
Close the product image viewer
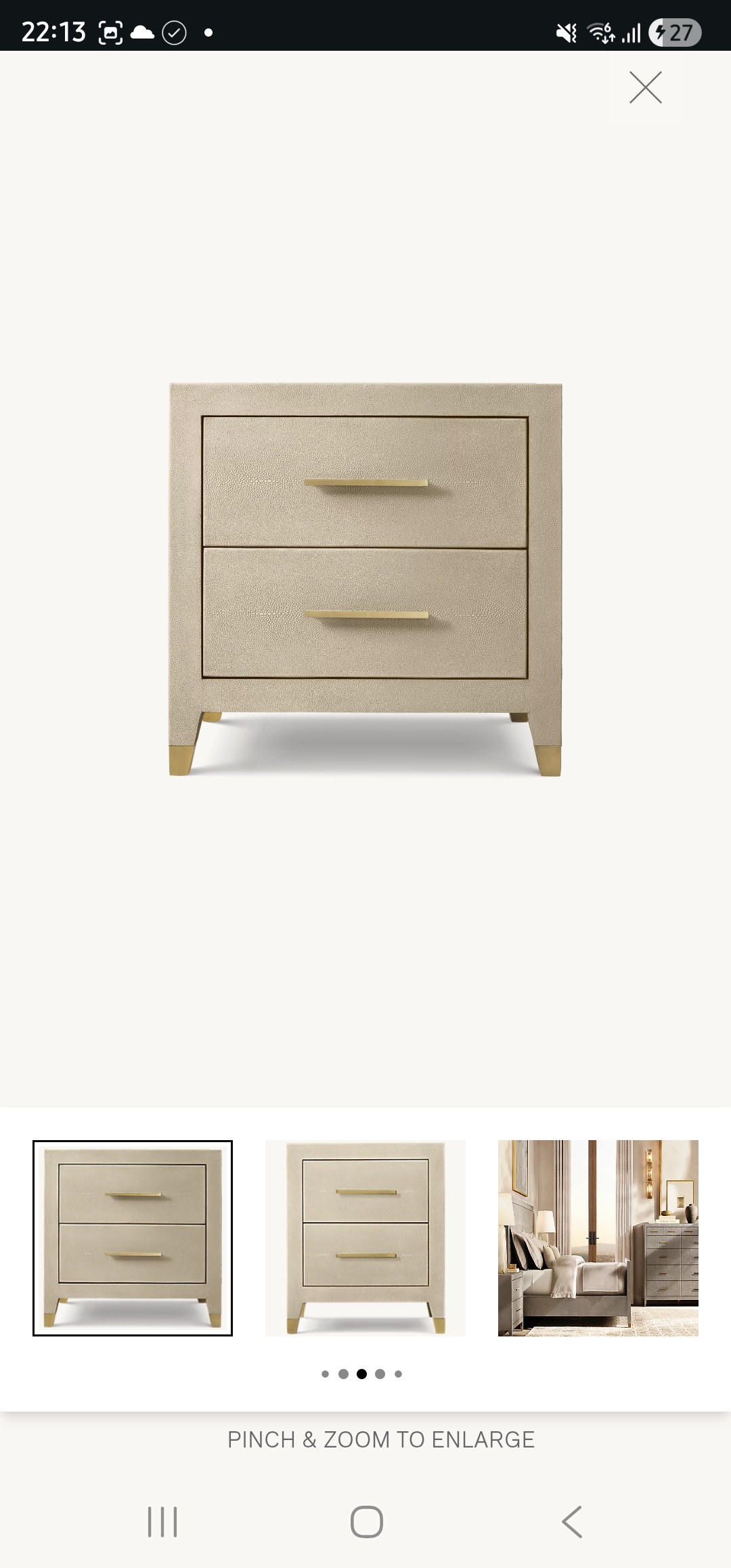pos(645,87)
